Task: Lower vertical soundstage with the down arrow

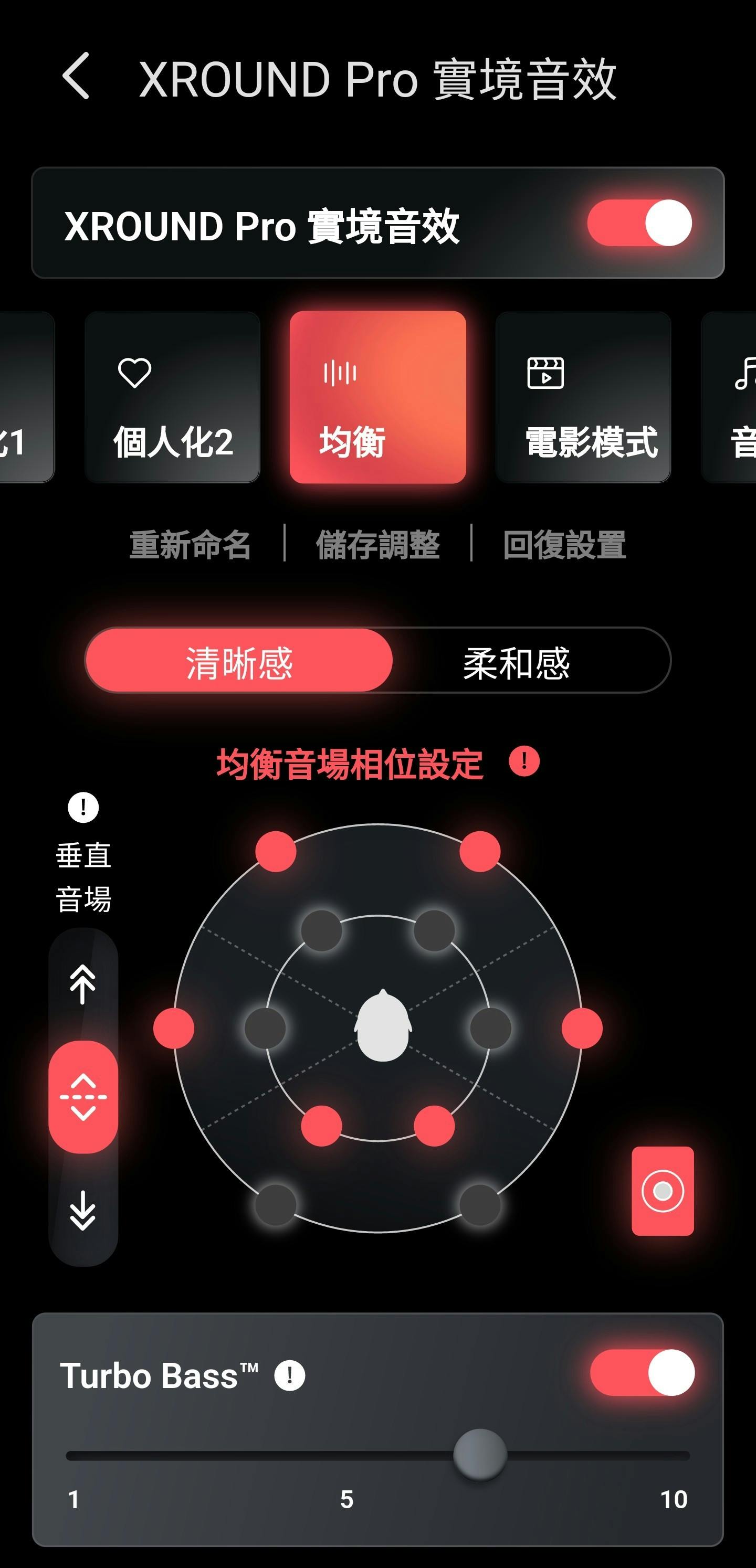Action: tap(83, 1210)
